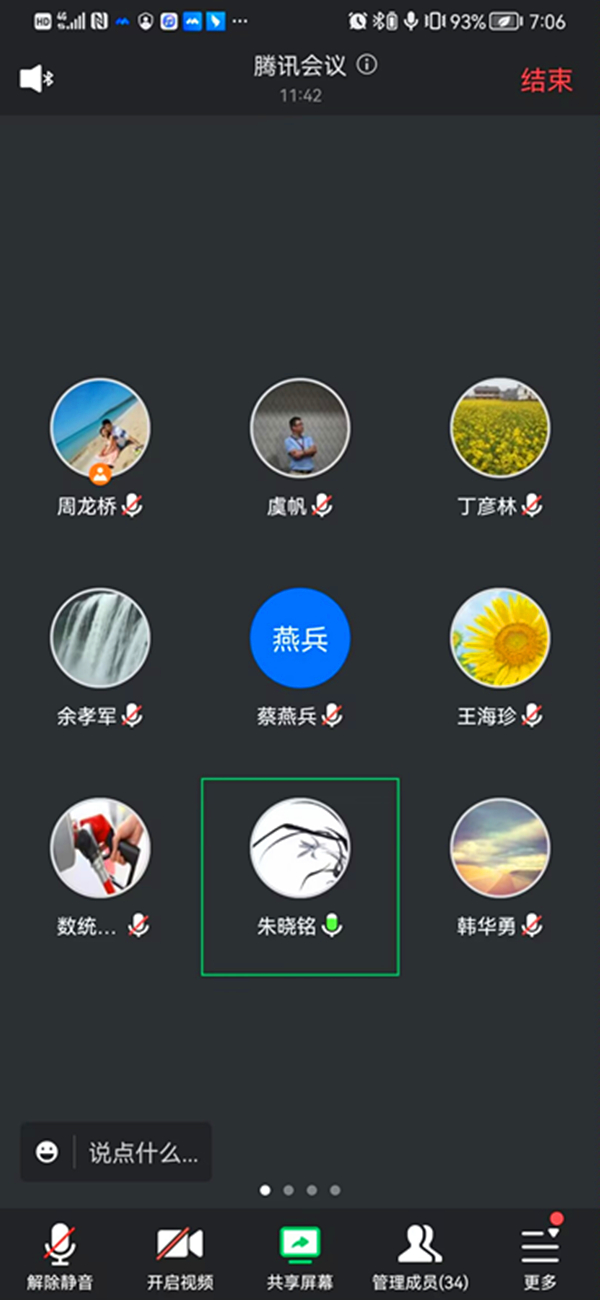Select participant 虞帆
The height and width of the screenshot is (1300, 600).
pos(300,427)
